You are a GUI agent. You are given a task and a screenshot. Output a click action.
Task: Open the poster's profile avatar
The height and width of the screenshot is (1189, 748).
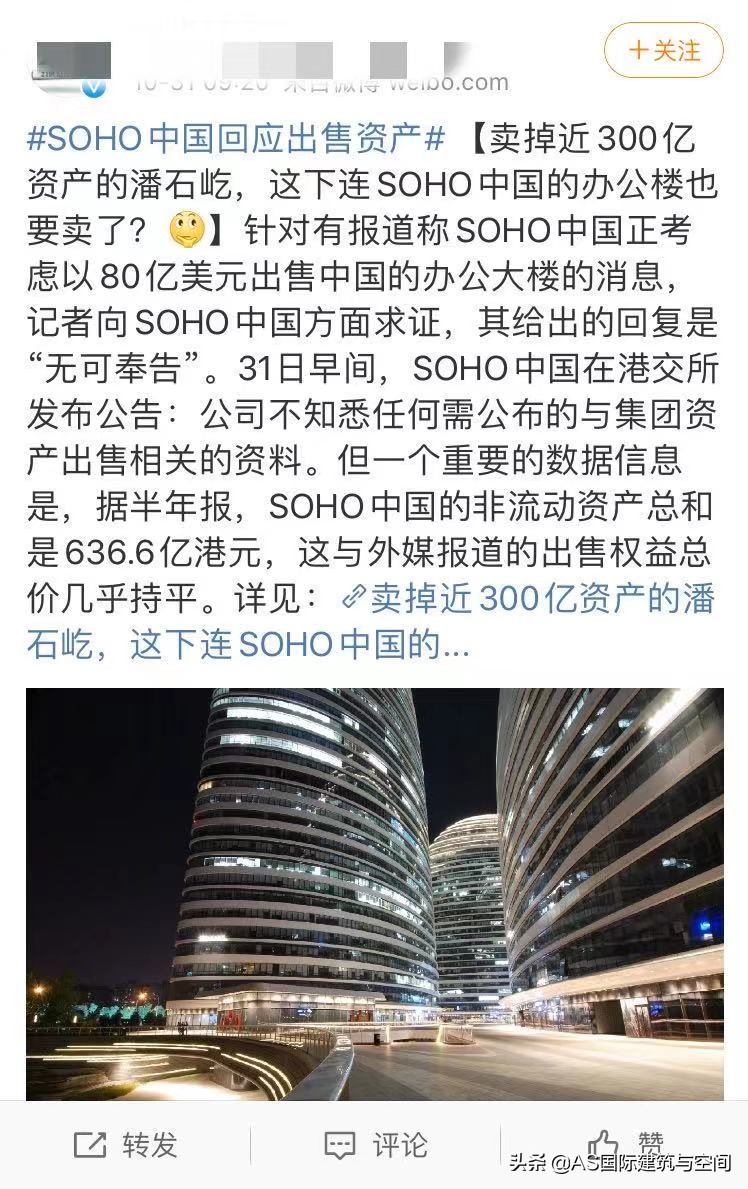68,68
